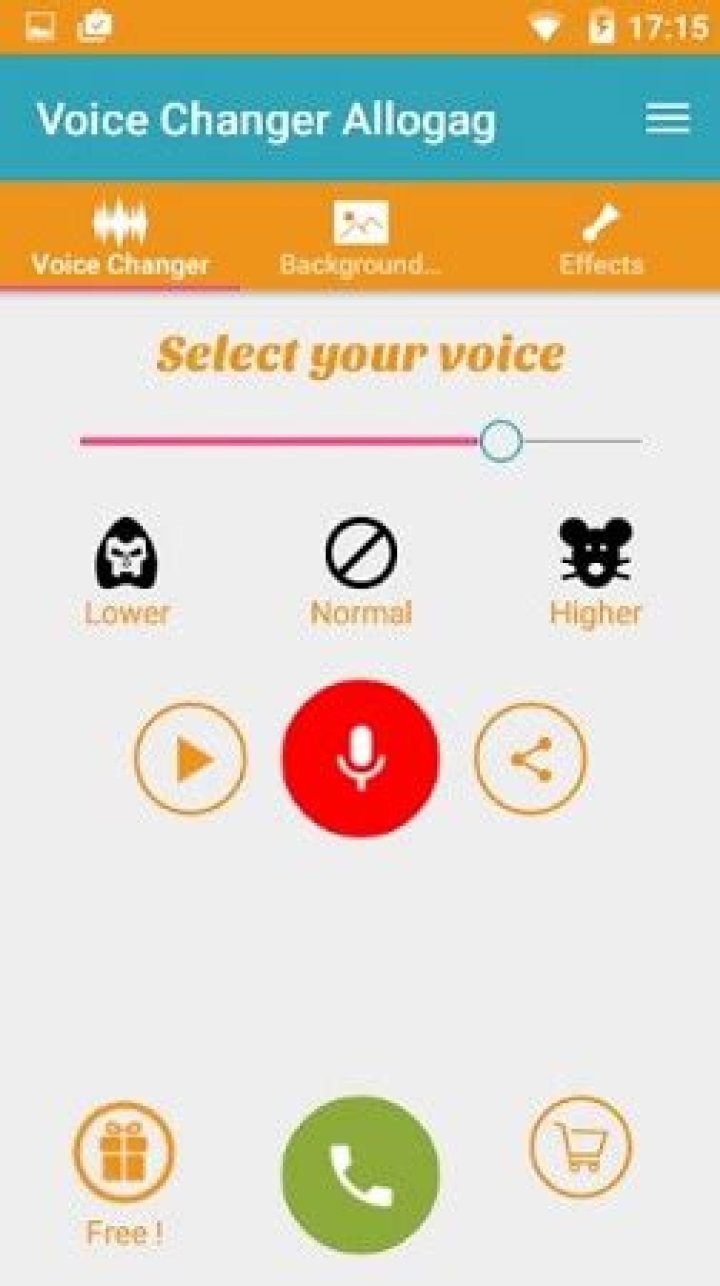Play back the recorded voice
The height and width of the screenshot is (1286, 720).
click(190, 759)
